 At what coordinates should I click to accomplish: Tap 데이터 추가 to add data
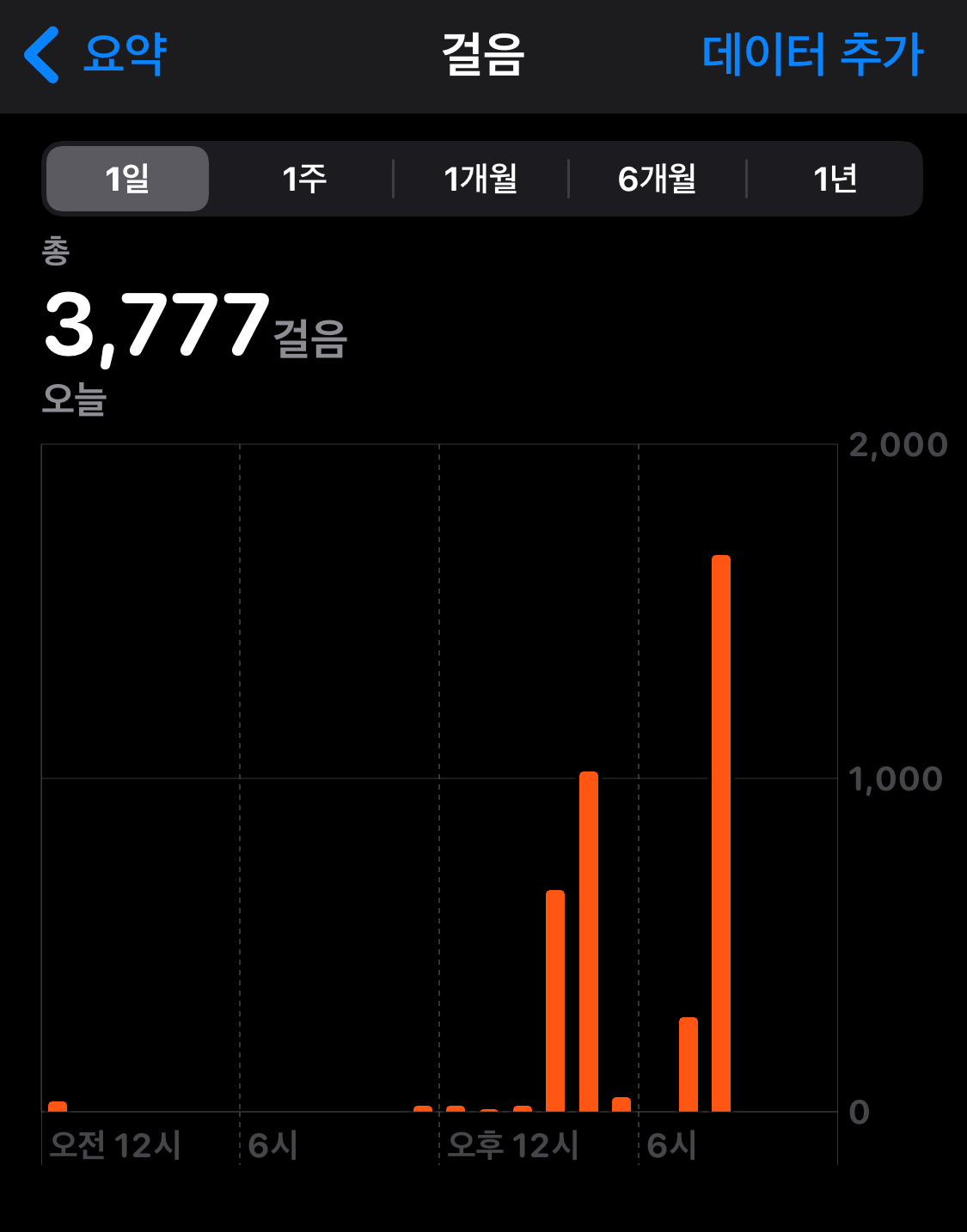click(x=811, y=54)
